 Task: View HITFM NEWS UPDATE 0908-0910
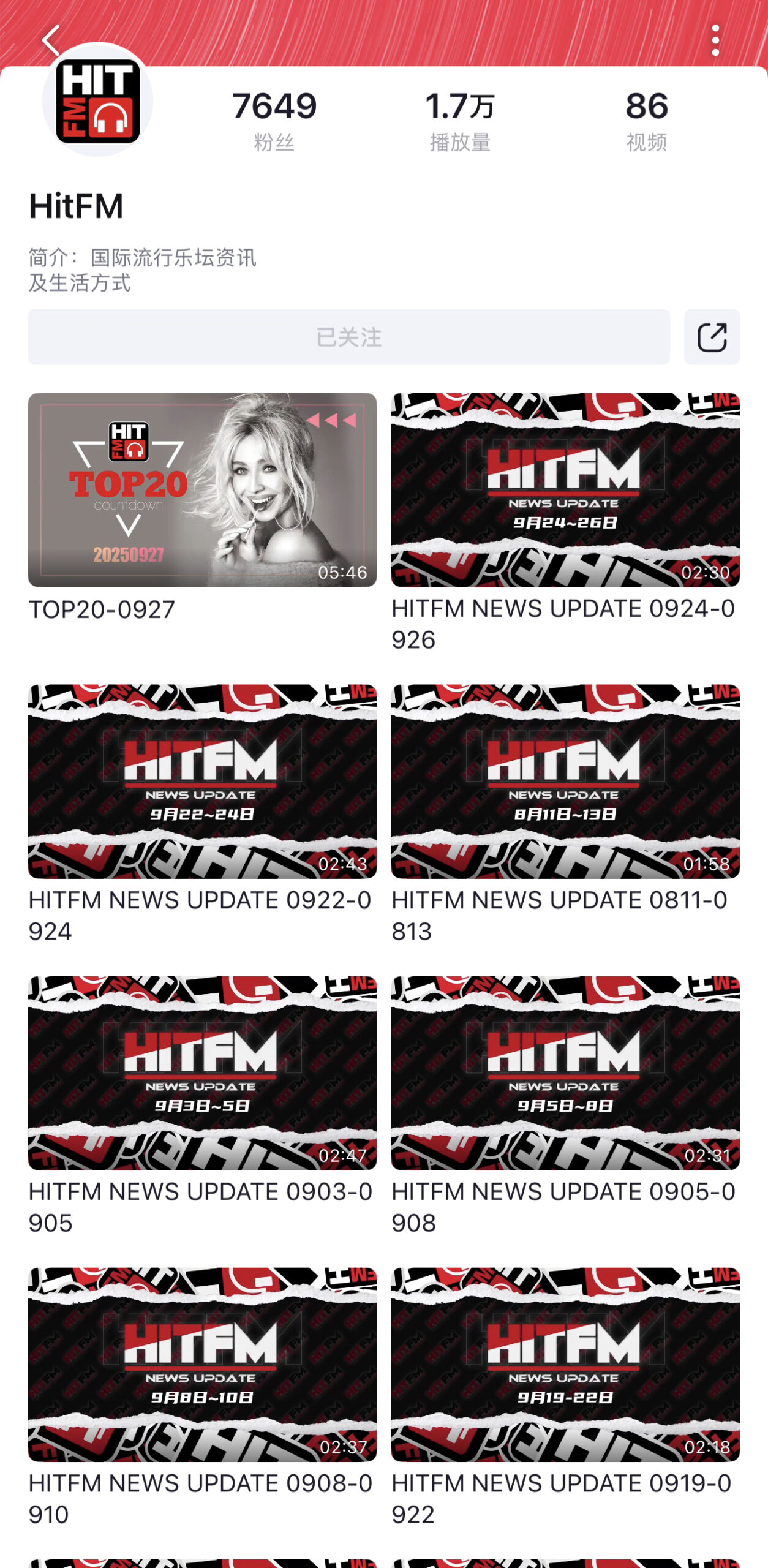click(x=202, y=1365)
